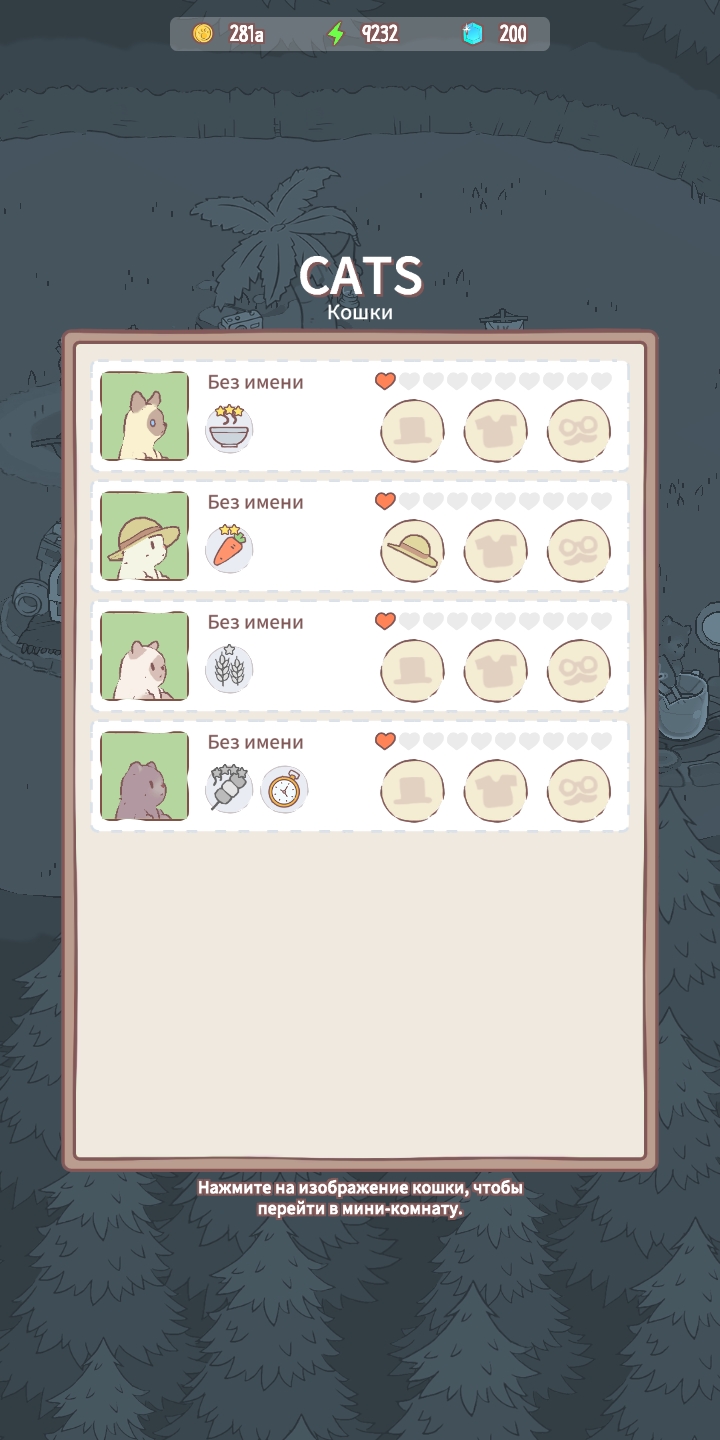Image resolution: width=720 pixels, height=1440 pixels.
Task: Open the white-and-brown cat's portrait
Action: click(145, 656)
